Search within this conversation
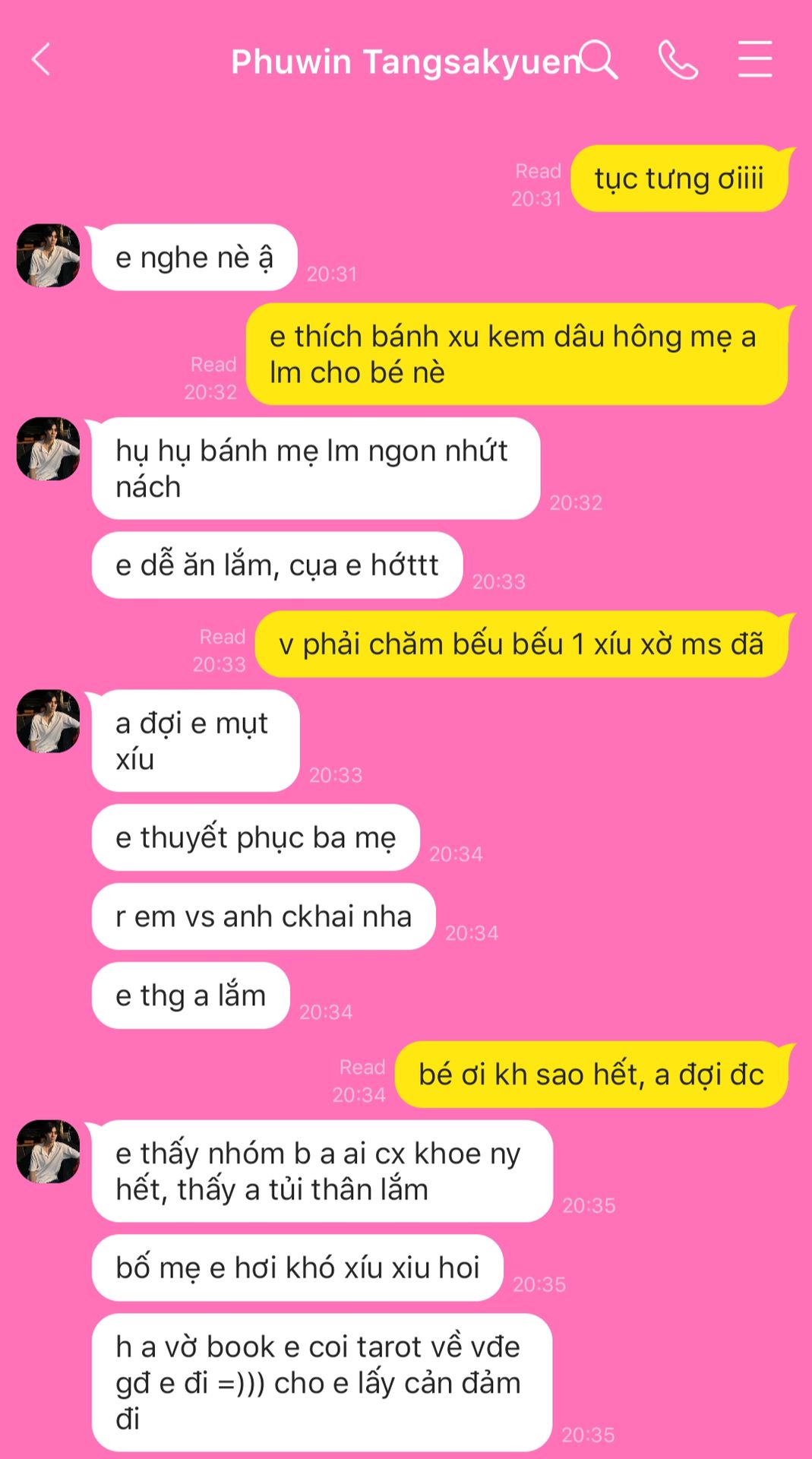Screen dimensions: 812x1459 [x=600, y=60]
